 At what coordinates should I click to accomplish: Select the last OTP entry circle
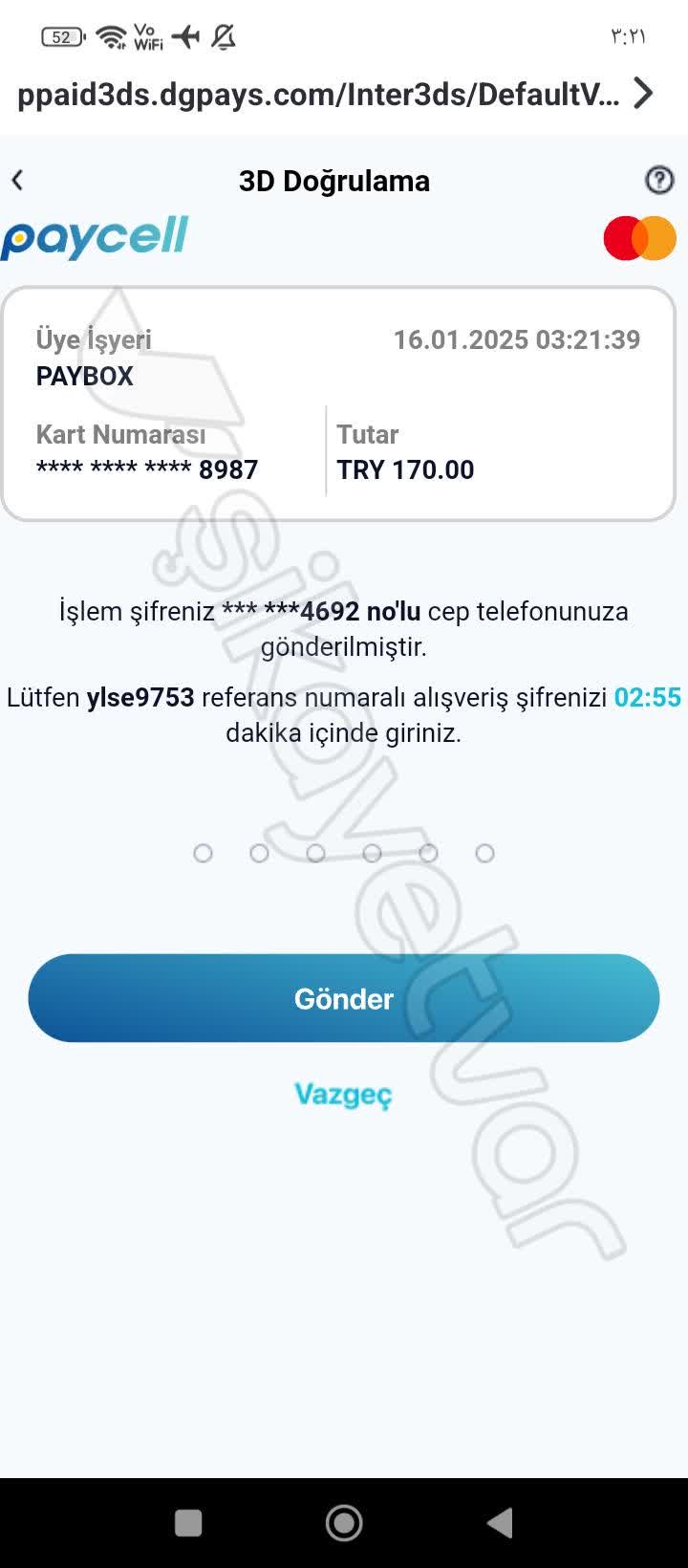[485, 853]
